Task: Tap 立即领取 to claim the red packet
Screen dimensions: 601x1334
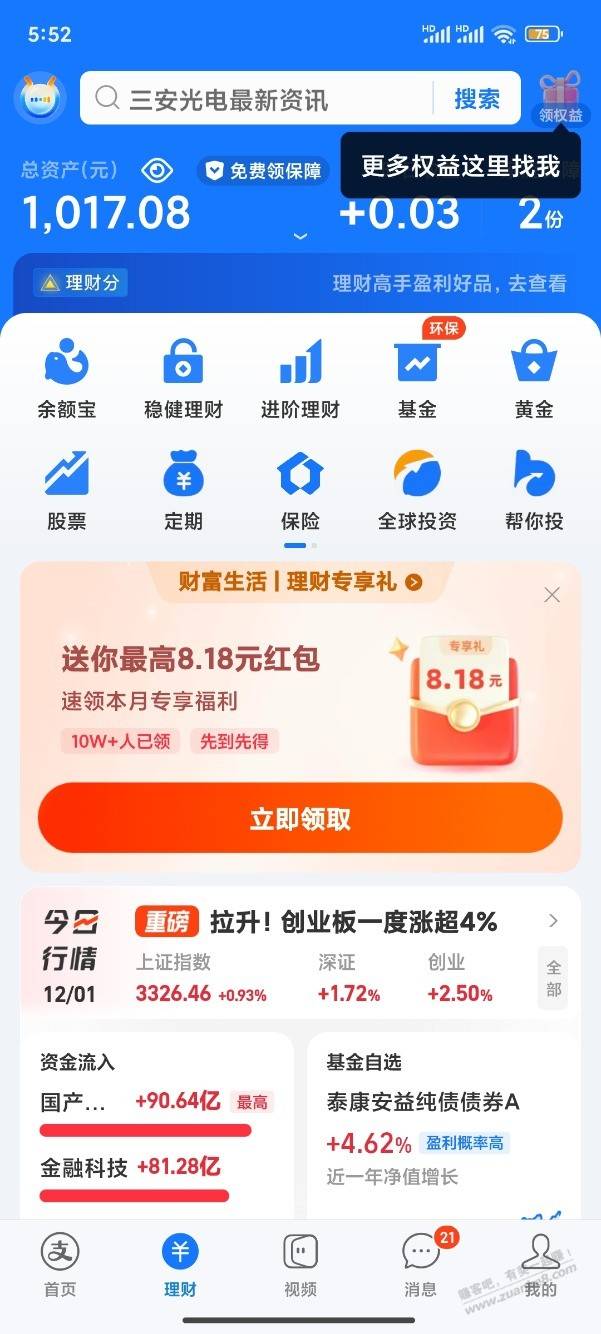Action: 300,819
